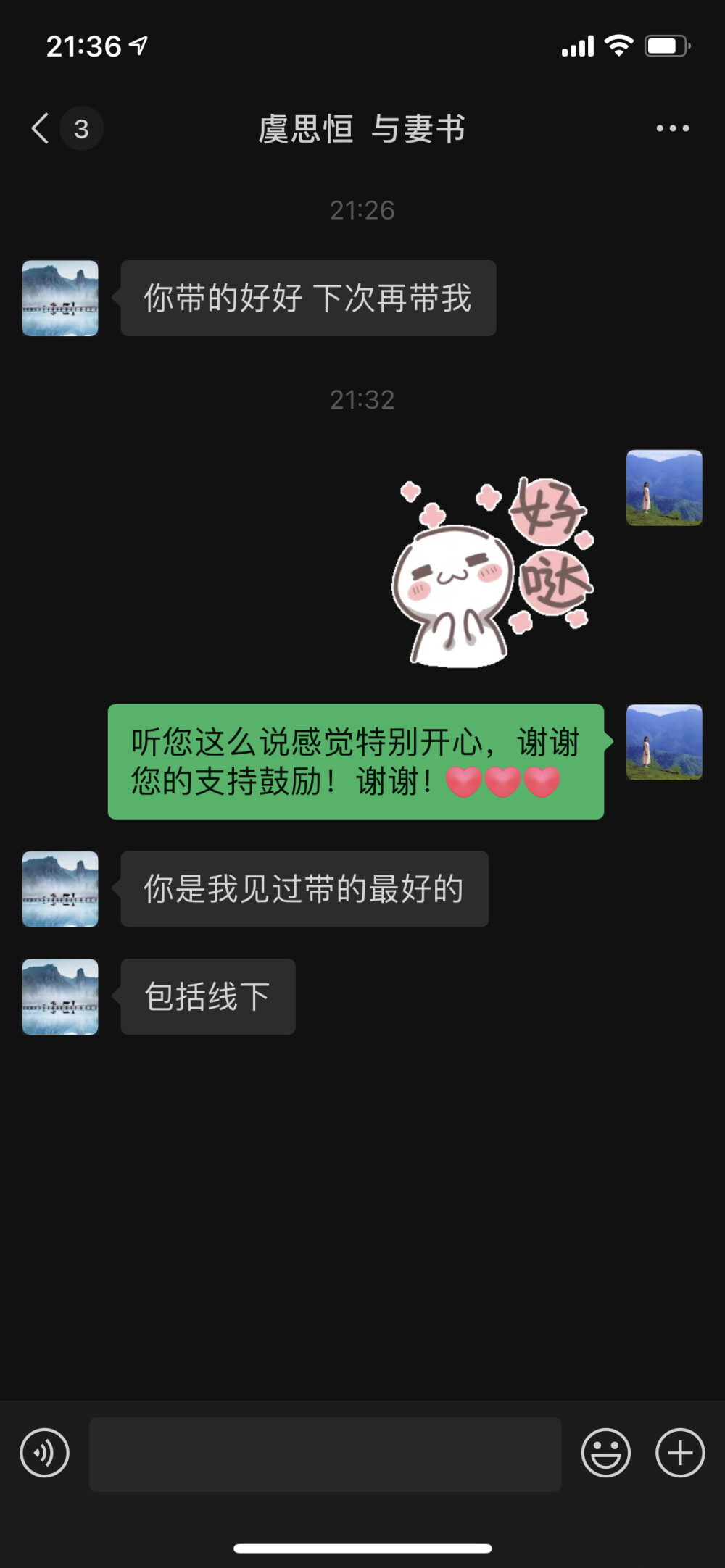Tap the chat title 虞思恒 与妻书
This screenshot has width=725, height=1568.
tap(362, 128)
